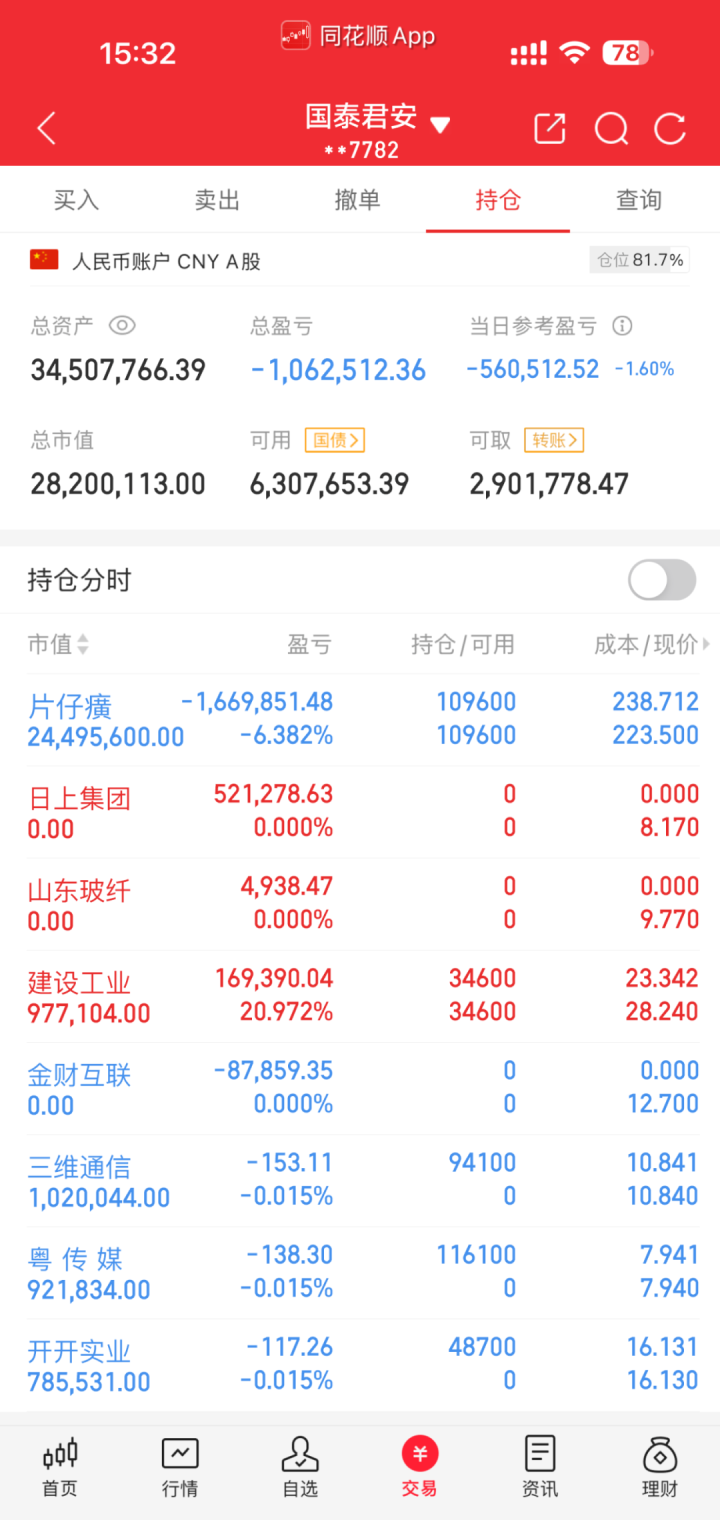Open search from the header
Viewport: 720px width, 1520px height.
[x=611, y=129]
